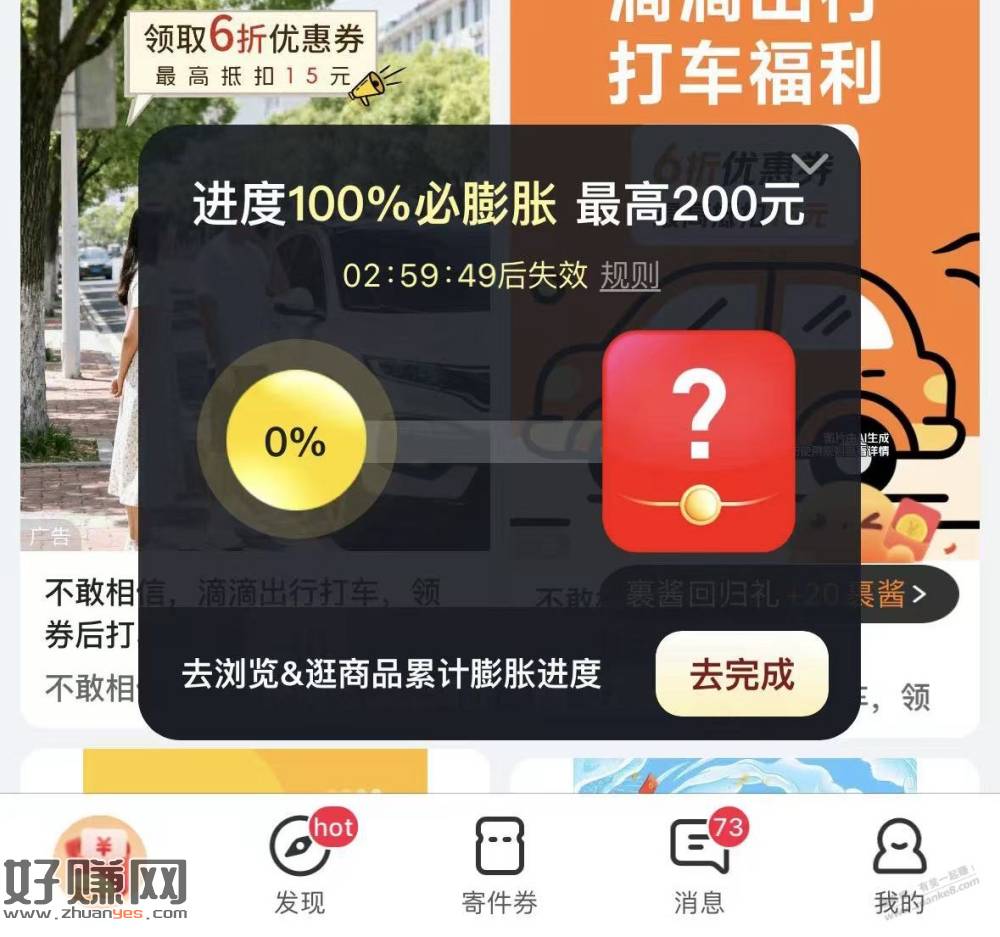Open the 规则 rules link
This screenshot has height=937, width=1000.
point(630,275)
